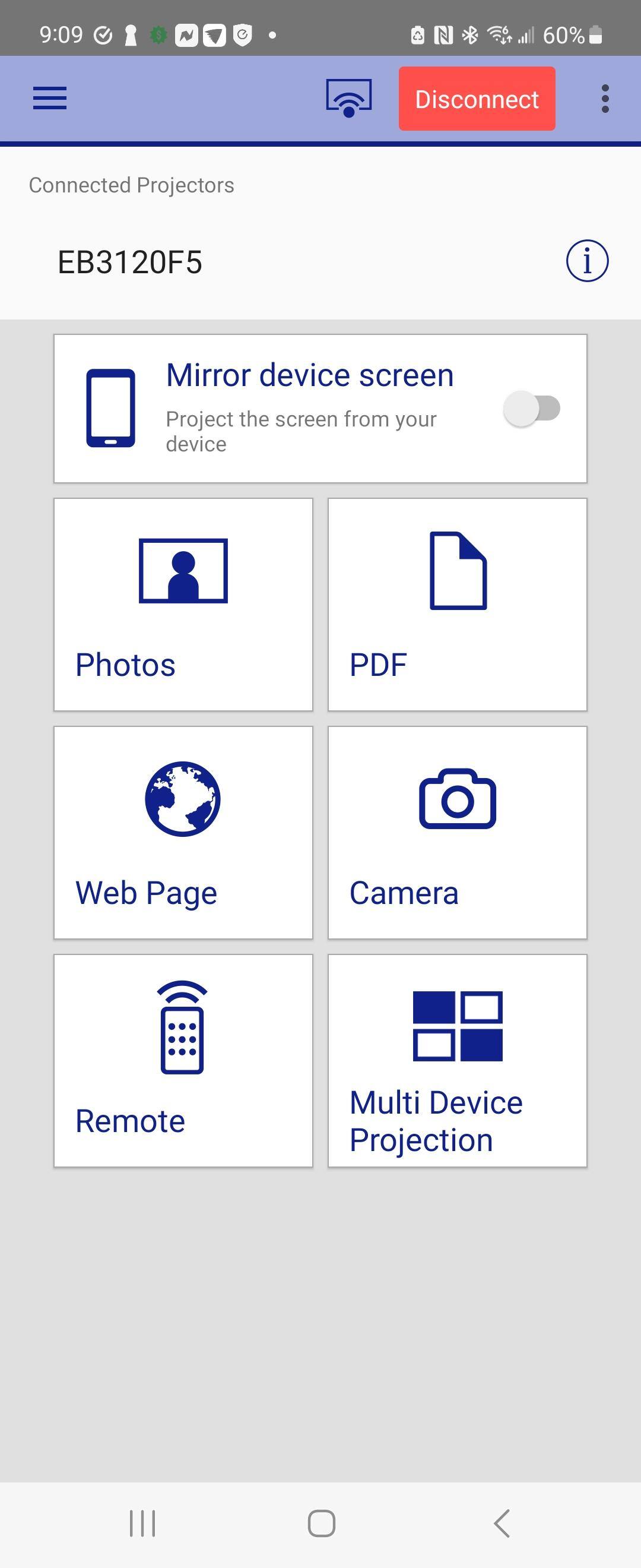The image size is (641, 1568).
Task: Choose Web Page to project
Action: point(183,832)
